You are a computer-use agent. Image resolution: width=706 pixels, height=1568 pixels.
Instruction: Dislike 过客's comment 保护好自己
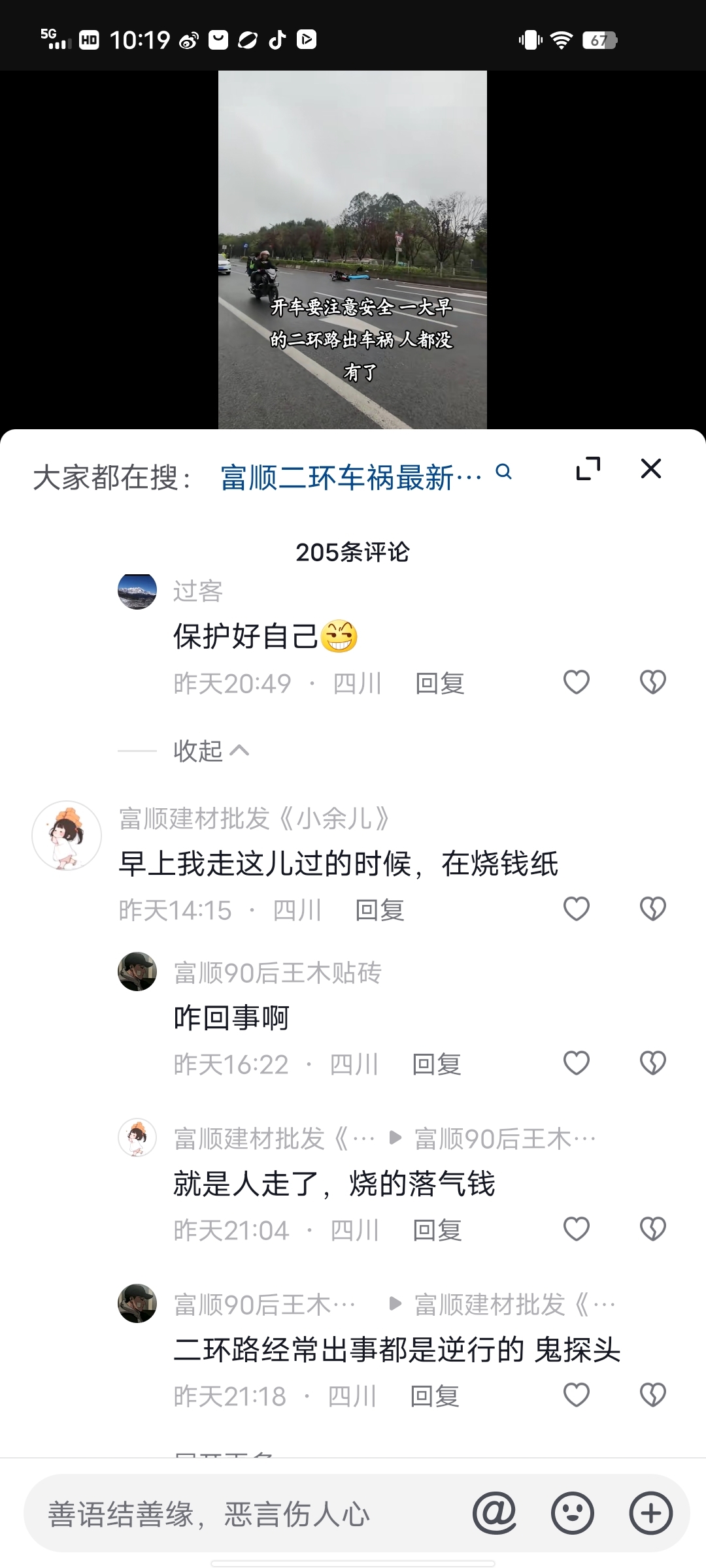tap(652, 682)
